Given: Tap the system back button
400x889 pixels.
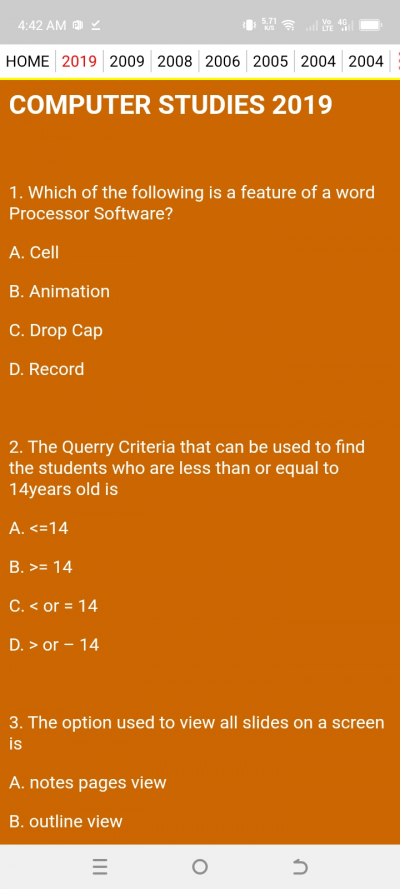Looking at the screenshot, I should point(300,866).
